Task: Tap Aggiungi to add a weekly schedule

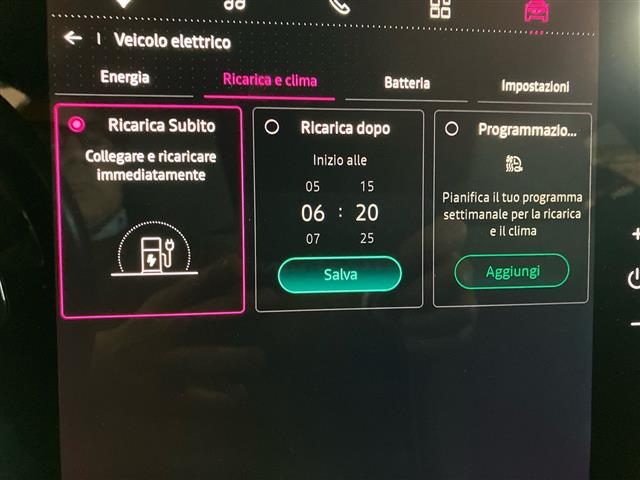Action: [512, 271]
